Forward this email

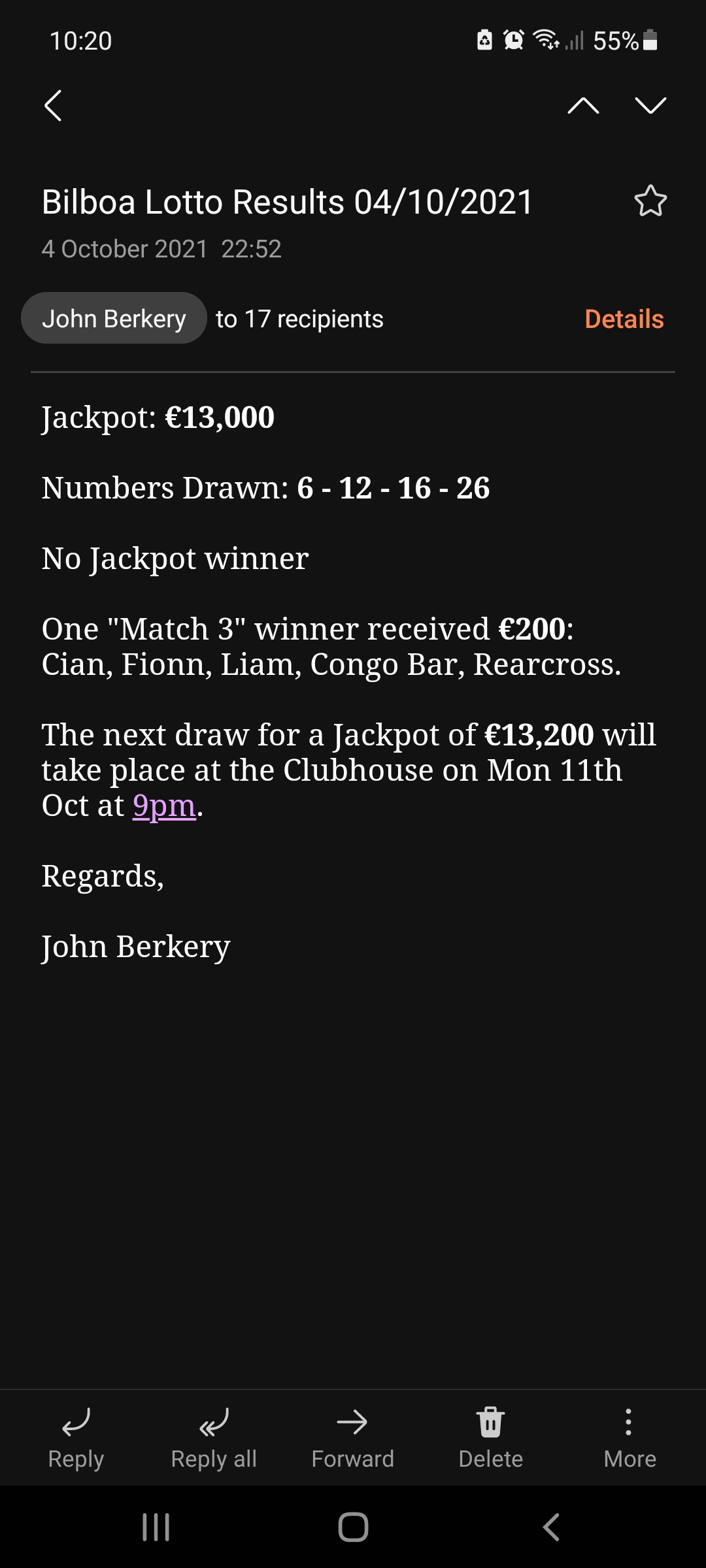[352, 1437]
